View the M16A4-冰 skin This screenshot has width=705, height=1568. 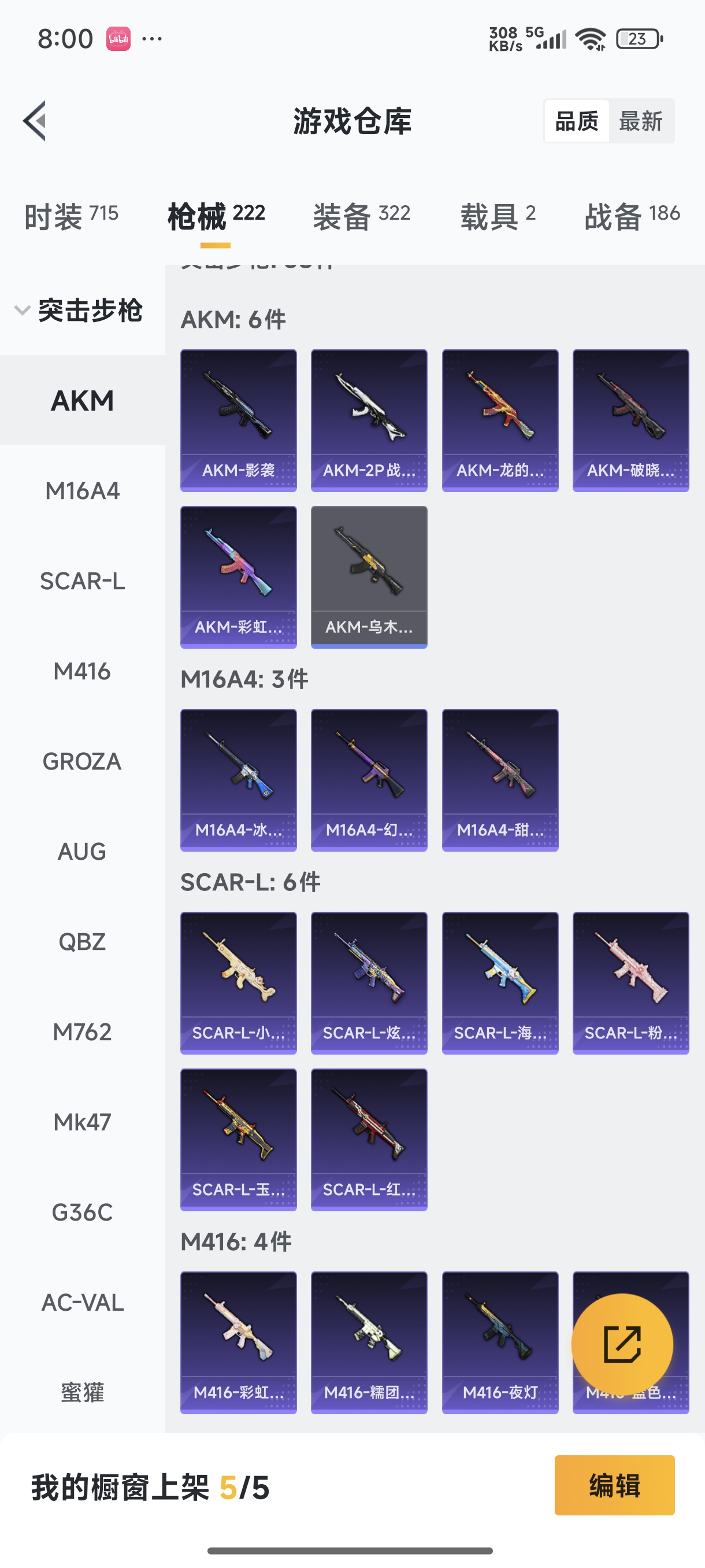[x=239, y=780]
